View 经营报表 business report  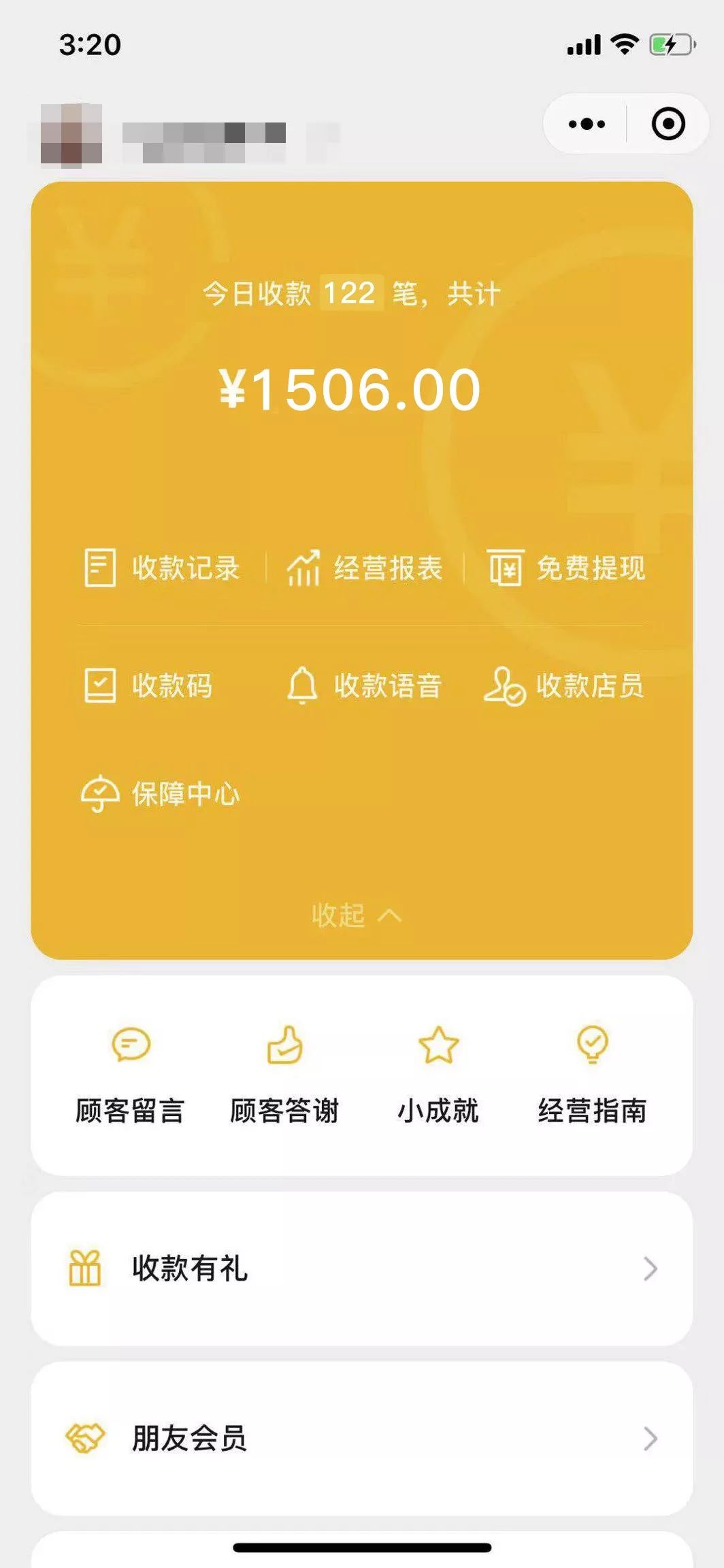365,568
